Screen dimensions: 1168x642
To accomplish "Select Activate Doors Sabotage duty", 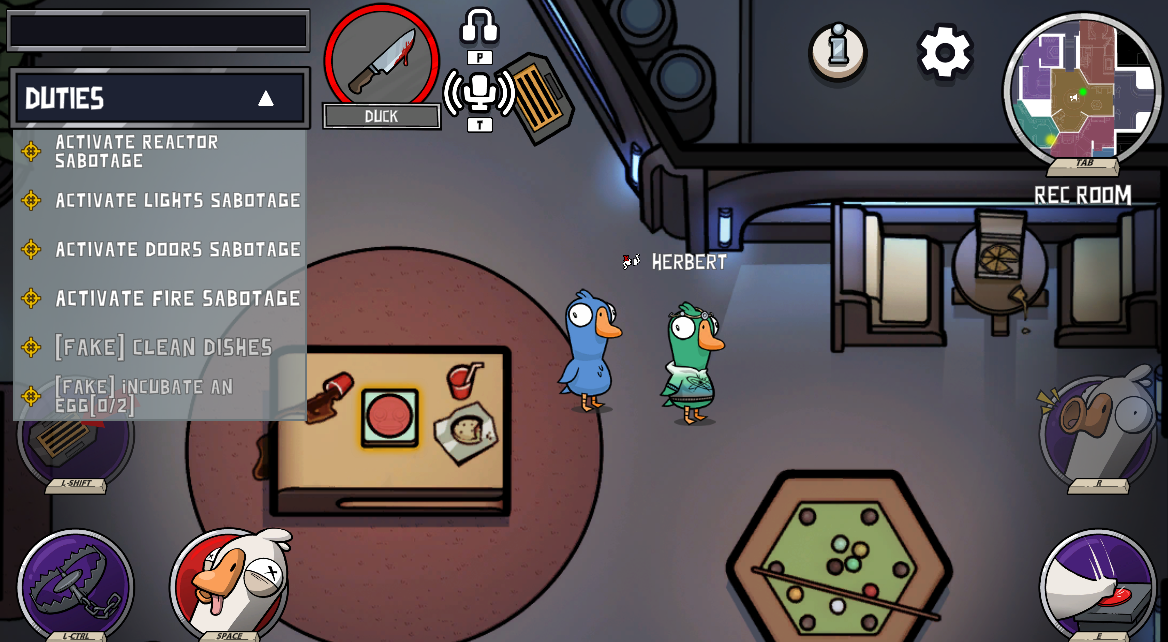I will pos(177,249).
